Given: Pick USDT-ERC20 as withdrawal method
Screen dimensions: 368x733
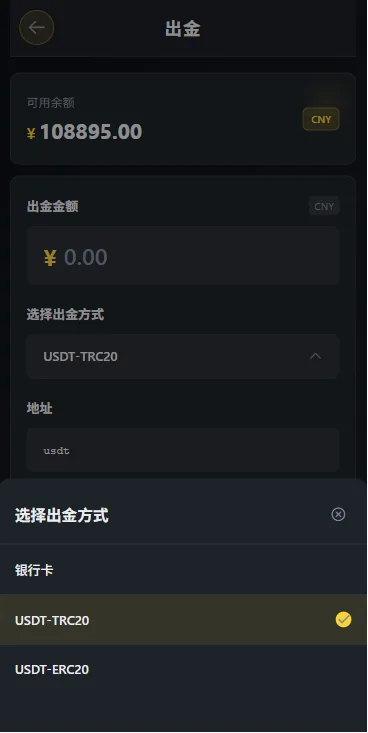Looking at the screenshot, I should (183, 669).
